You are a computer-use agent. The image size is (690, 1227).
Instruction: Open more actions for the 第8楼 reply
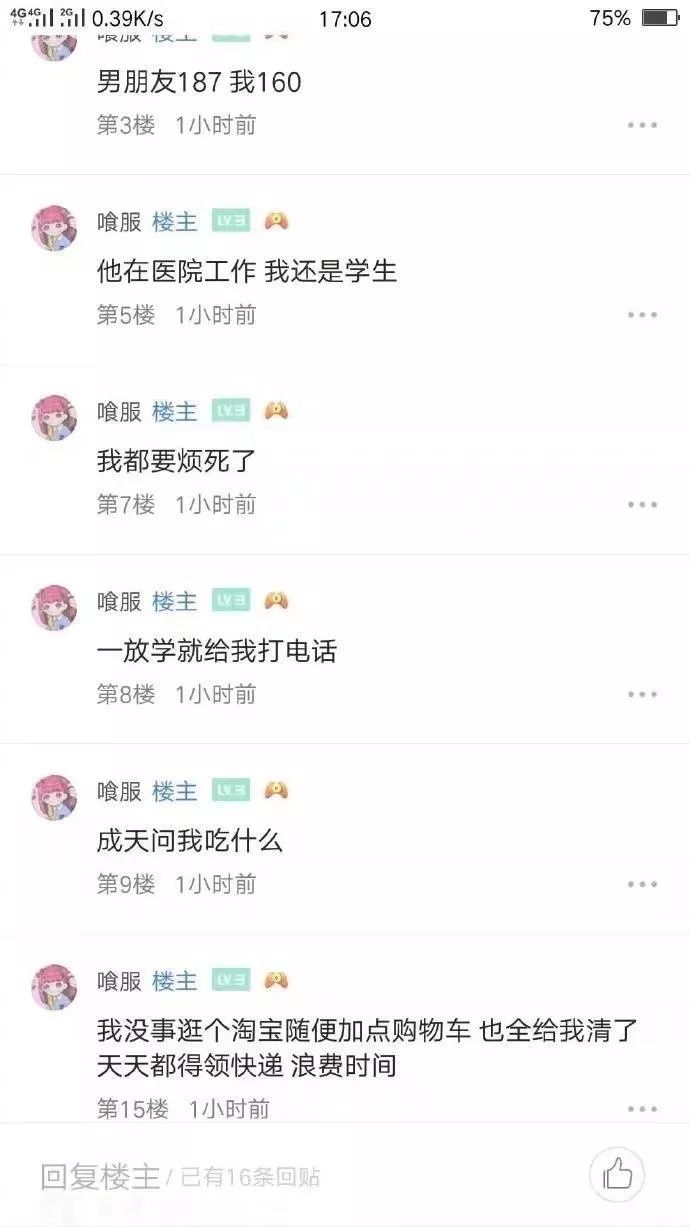[x=642, y=694]
